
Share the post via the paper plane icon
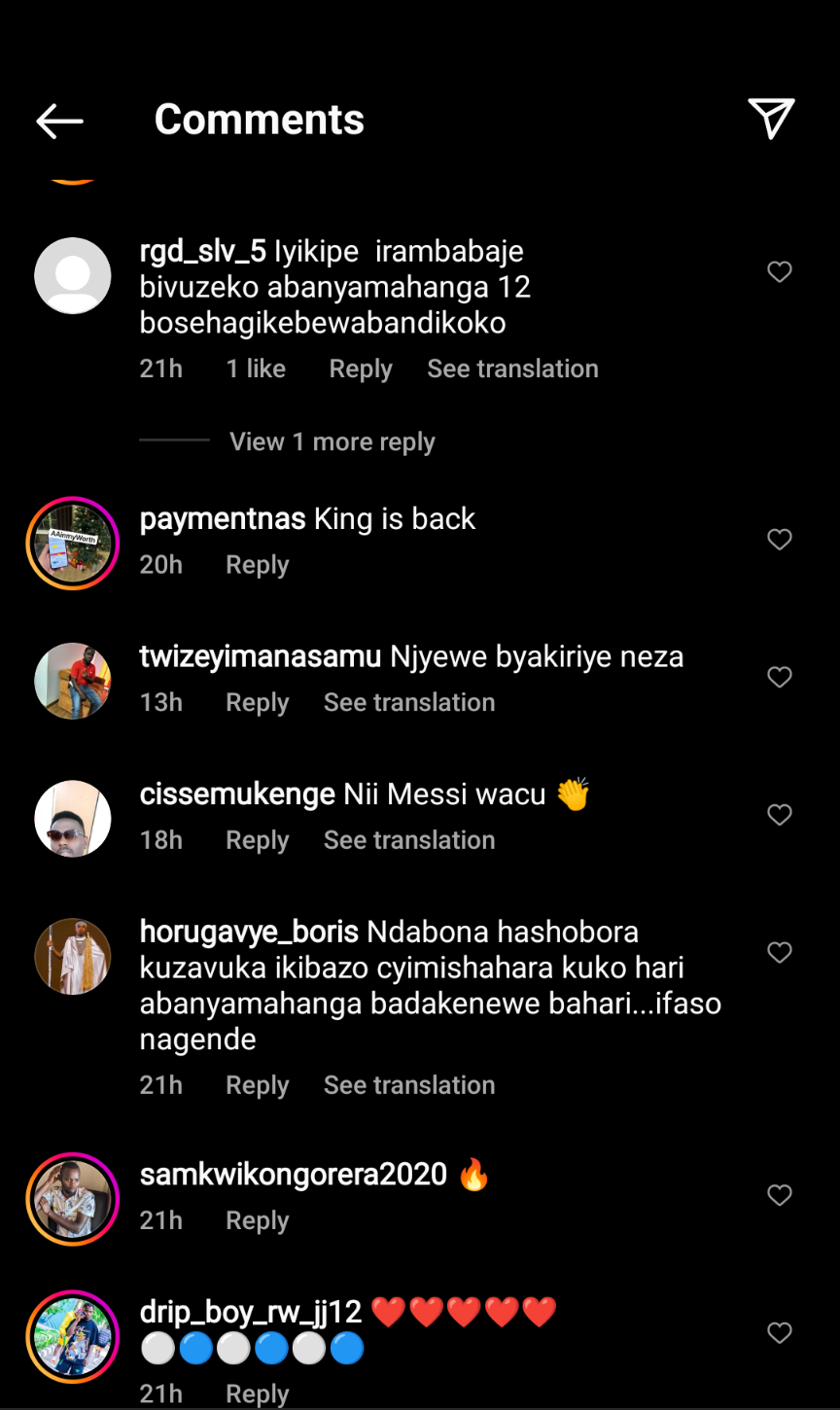pyautogui.click(x=771, y=120)
